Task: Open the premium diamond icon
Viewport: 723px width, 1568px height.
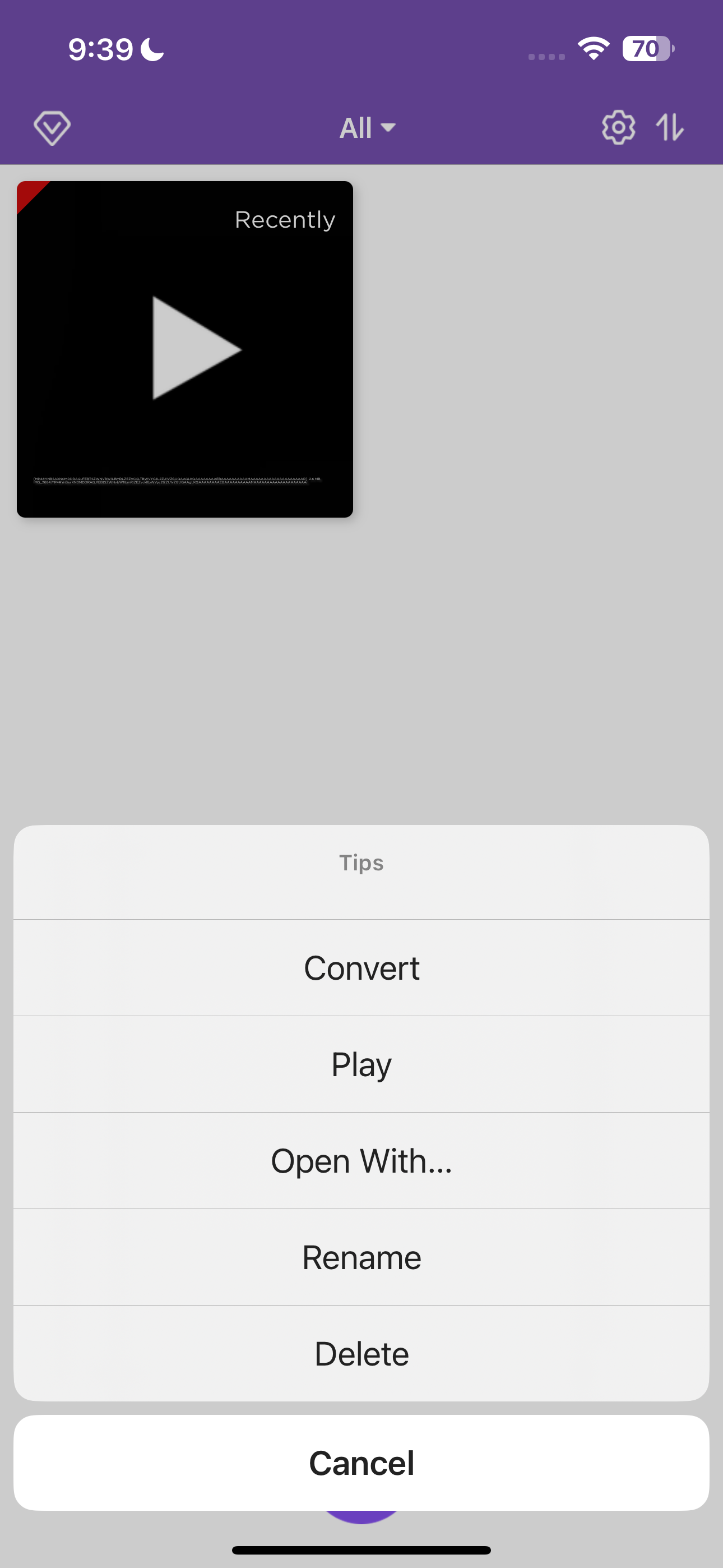Action: (x=52, y=128)
